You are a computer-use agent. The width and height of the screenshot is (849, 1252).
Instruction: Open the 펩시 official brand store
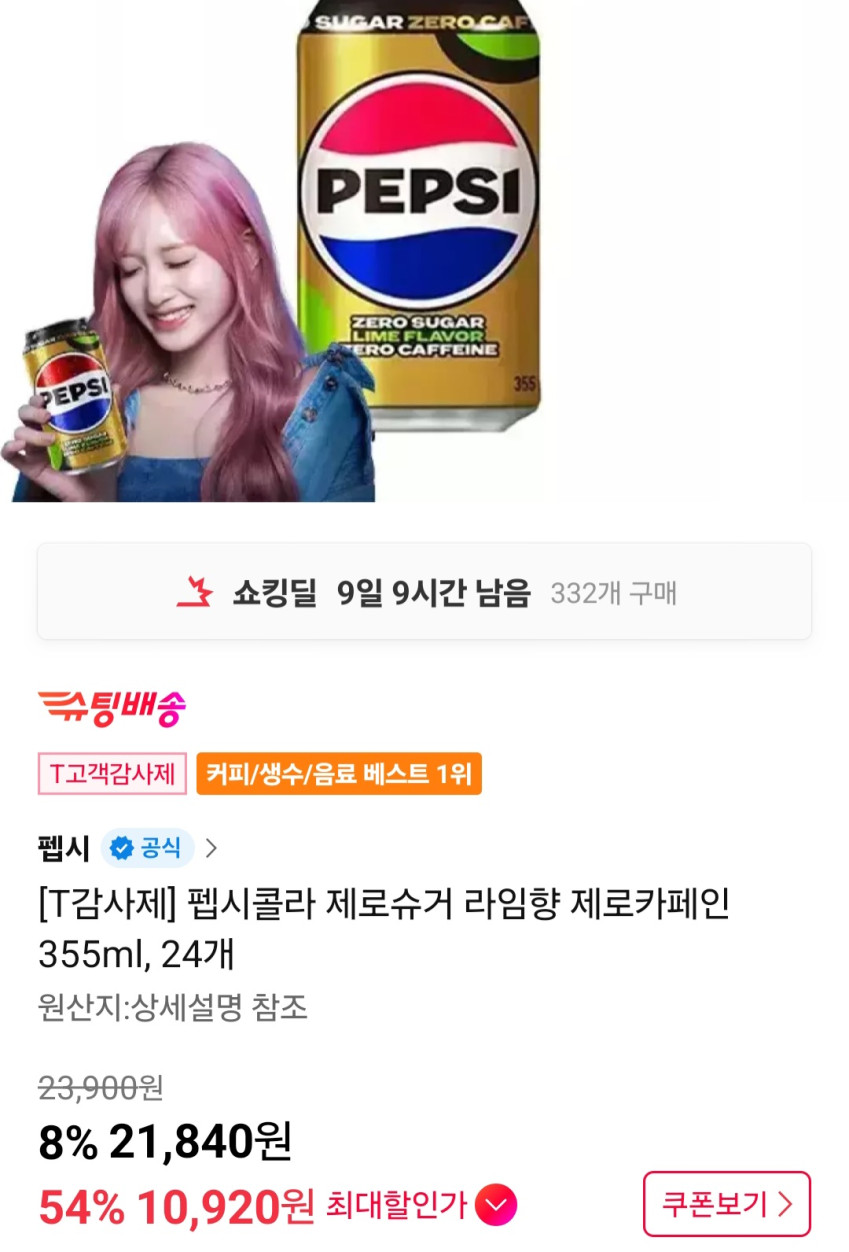click(x=128, y=849)
